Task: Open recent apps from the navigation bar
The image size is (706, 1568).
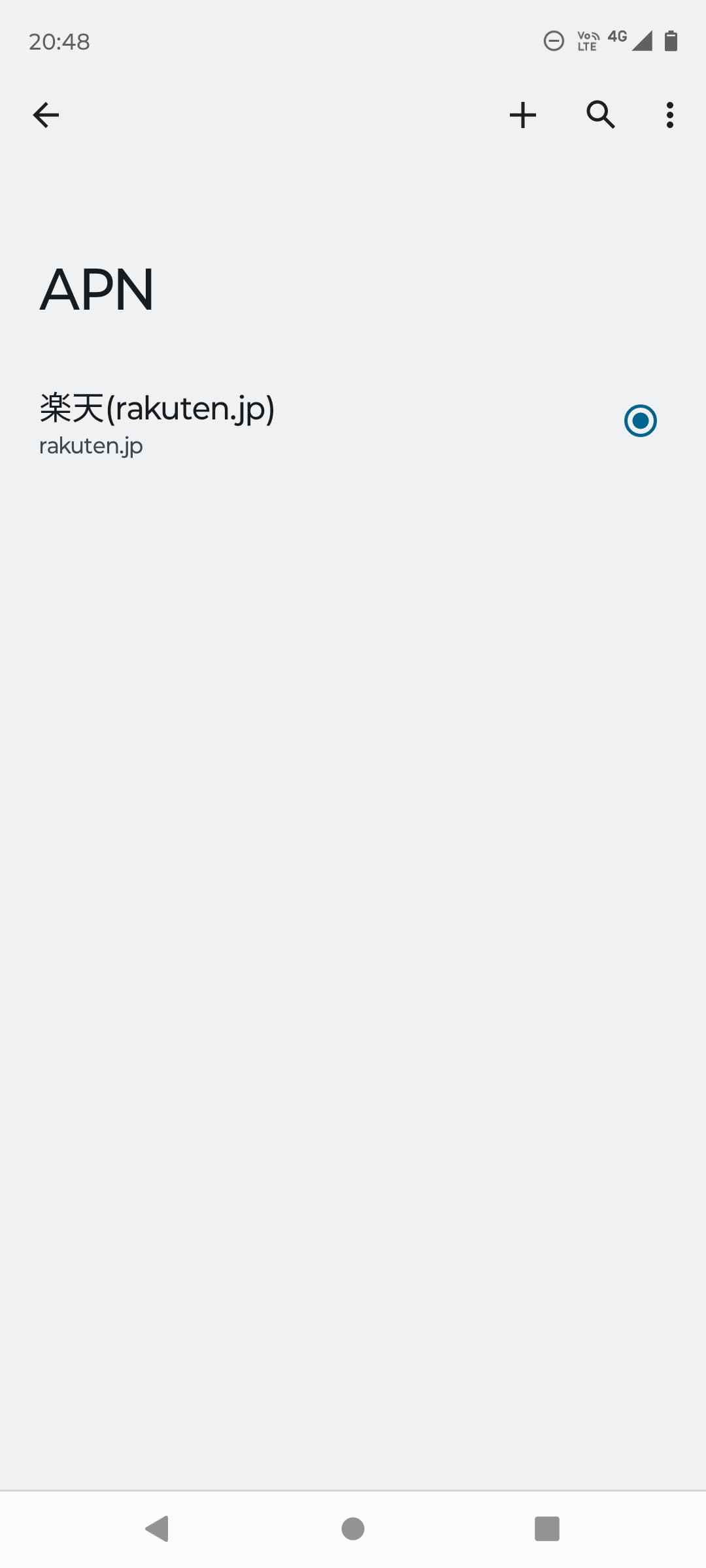Action: (x=547, y=1529)
